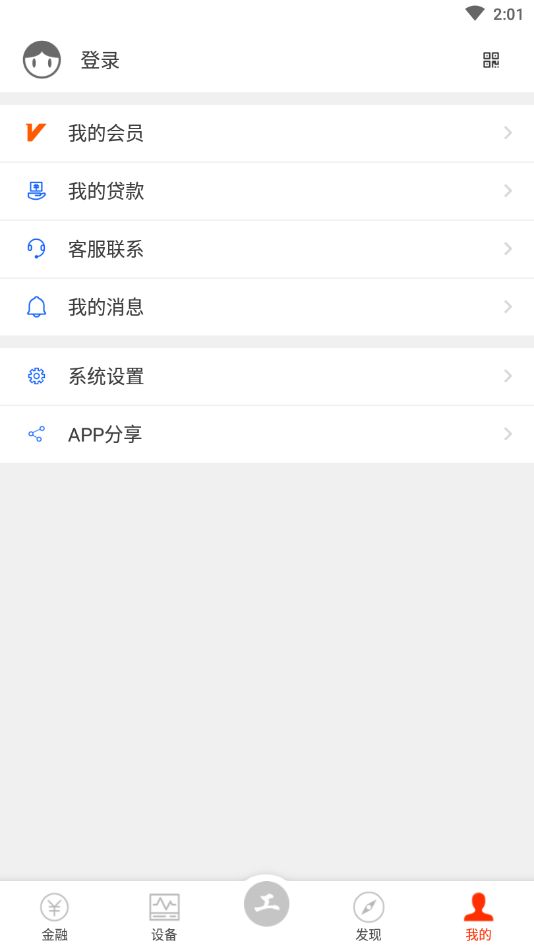The width and height of the screenshot is (534, 949).
Task: Select the APP分享 share row
Action: [267, 435]
